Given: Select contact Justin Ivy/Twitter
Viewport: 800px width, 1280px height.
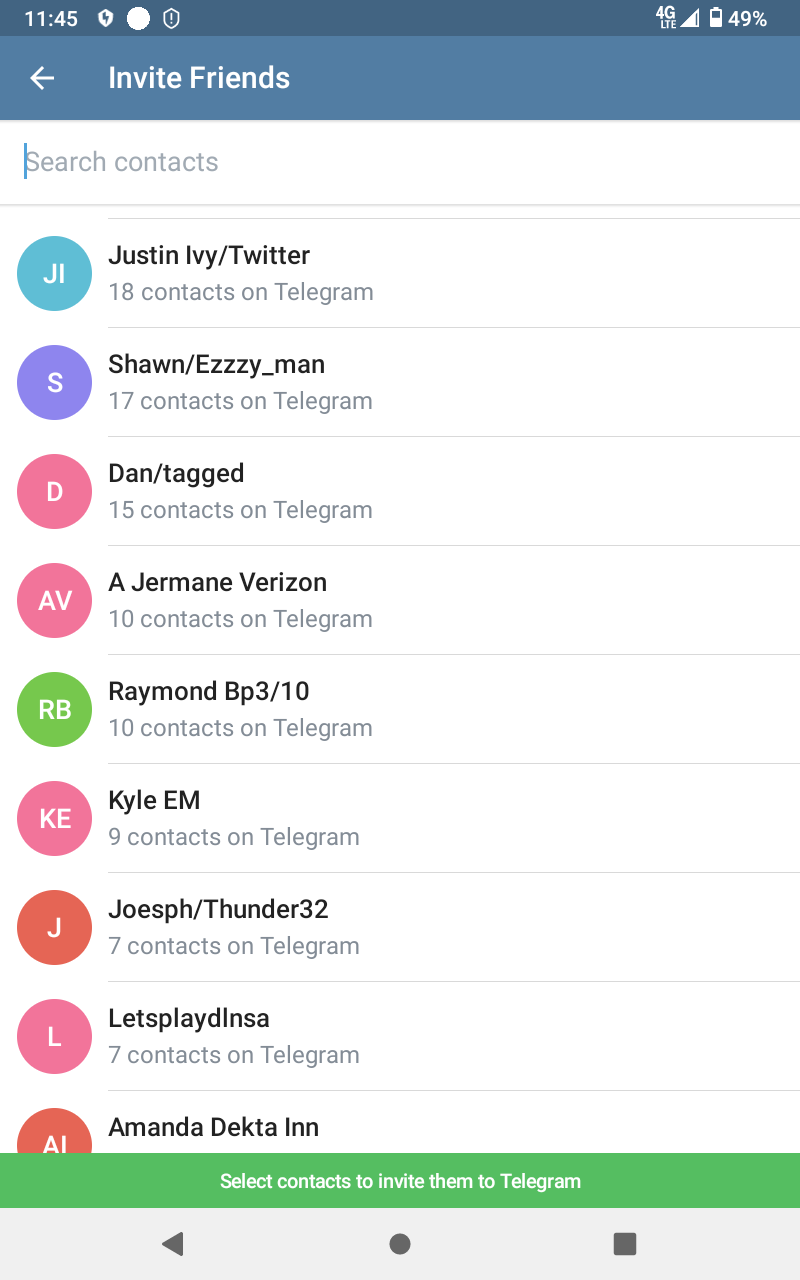Looking at the screenshot, I should click(400, 273).
